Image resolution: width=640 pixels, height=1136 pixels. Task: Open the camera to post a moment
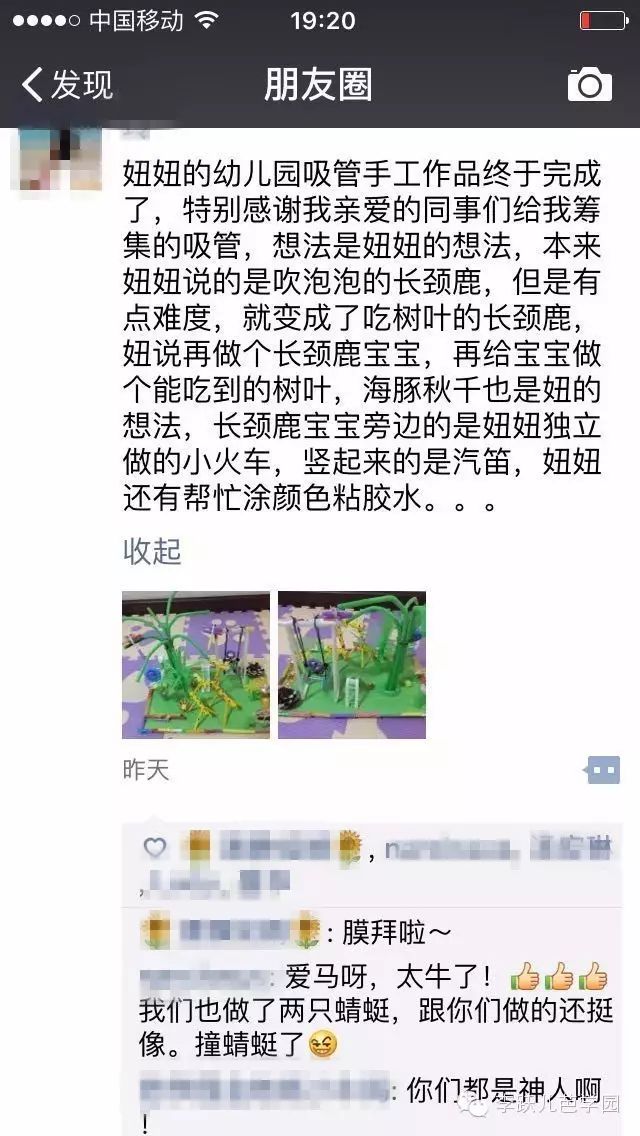(x=589, y=85)
